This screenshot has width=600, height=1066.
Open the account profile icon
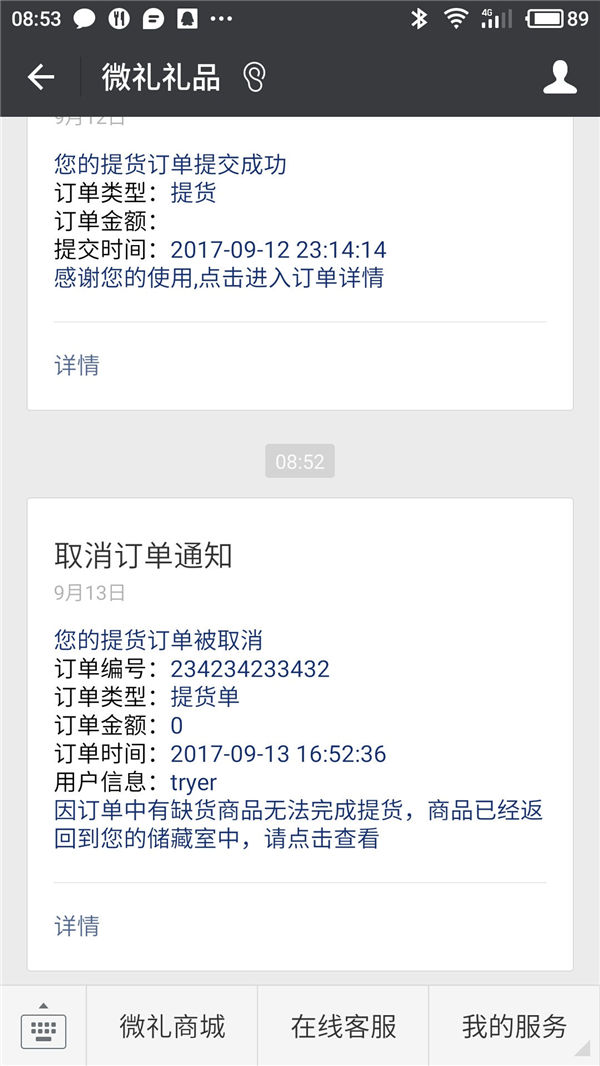coord(560,78)
